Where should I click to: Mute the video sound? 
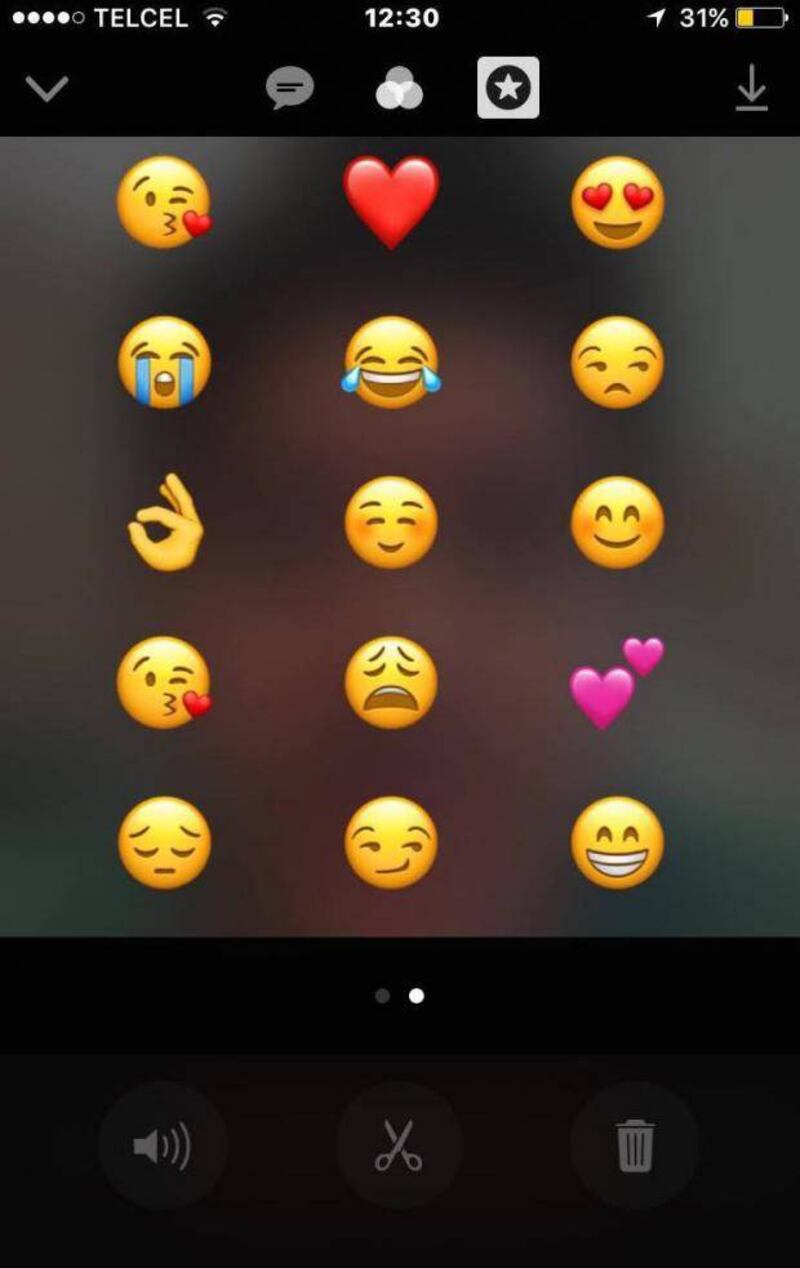tap(162, 1146)
